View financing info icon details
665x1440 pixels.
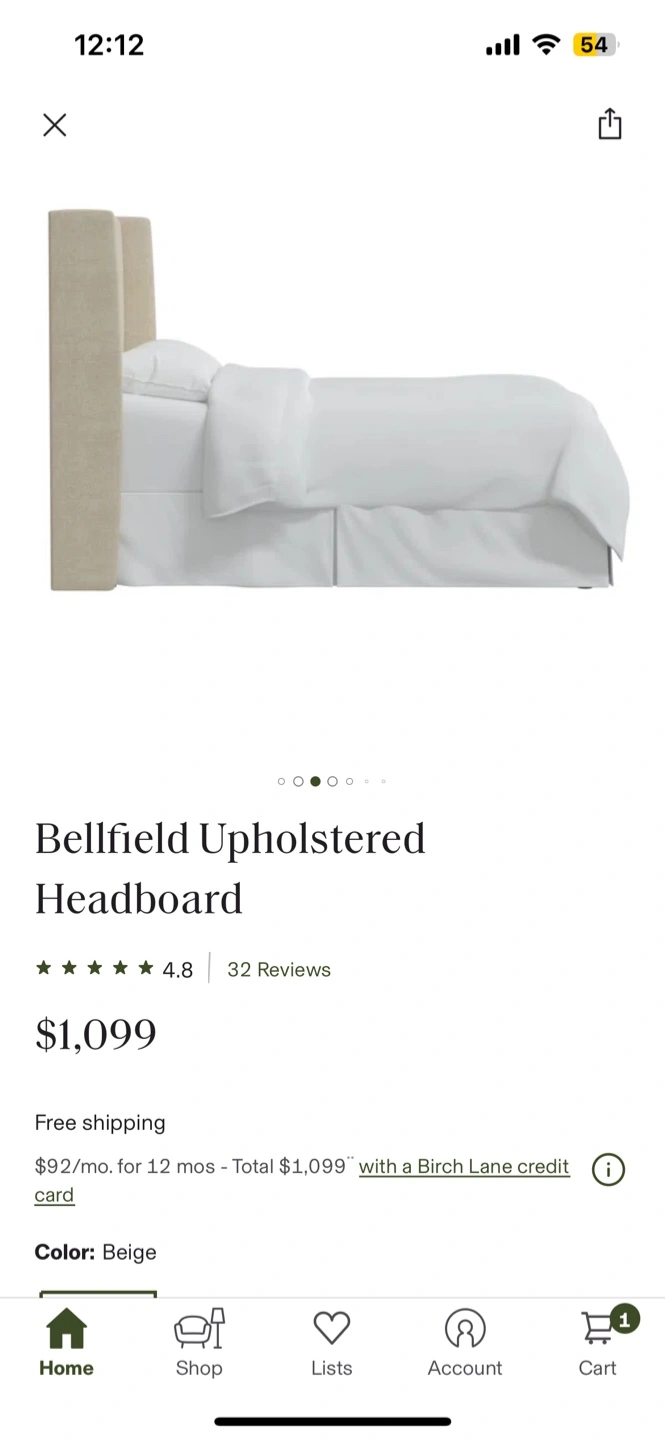(x=608, y=1169)
